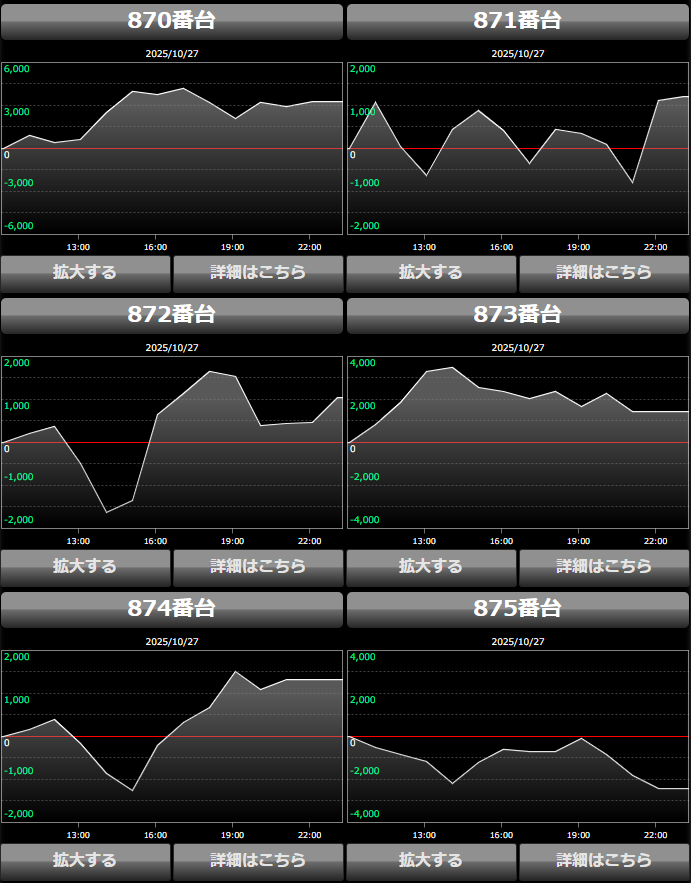Tap 拡大する under machine 875番台
The height and width of the screenshot is (883, 691).
coord(431,860)
